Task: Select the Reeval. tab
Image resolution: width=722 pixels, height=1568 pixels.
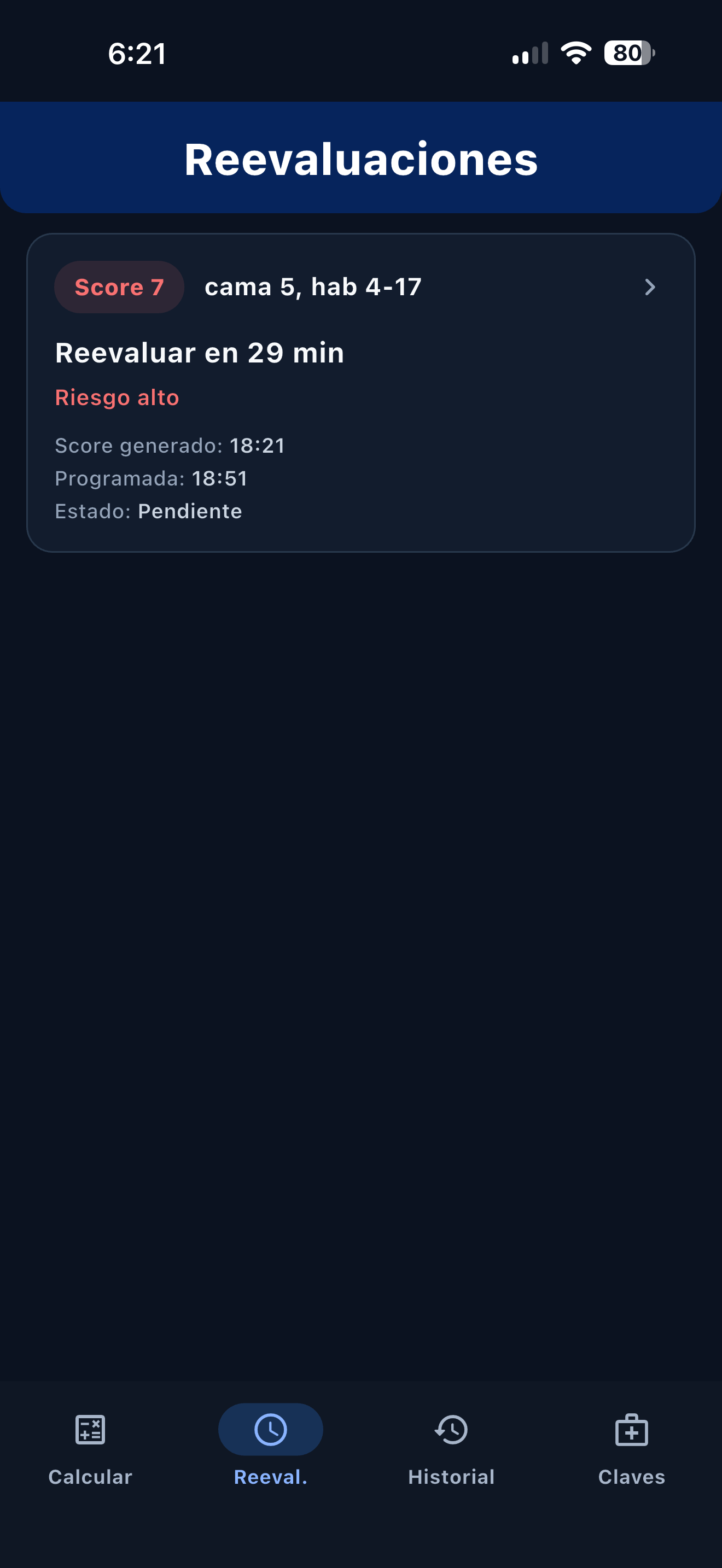Action: click(x=271, y=1449)
